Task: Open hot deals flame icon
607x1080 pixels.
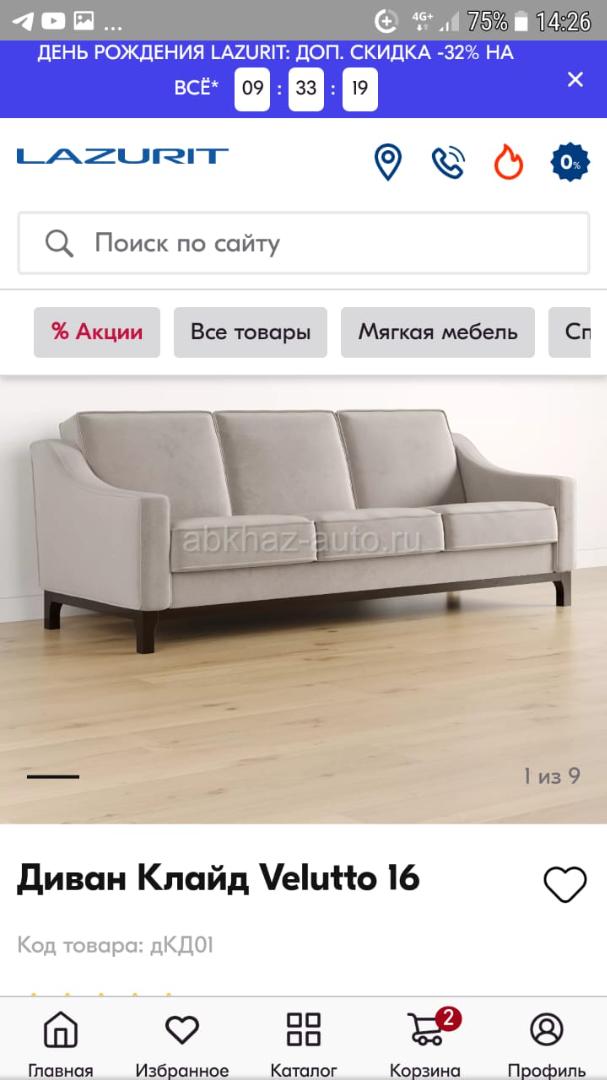Action: click(x=509, y=162)
